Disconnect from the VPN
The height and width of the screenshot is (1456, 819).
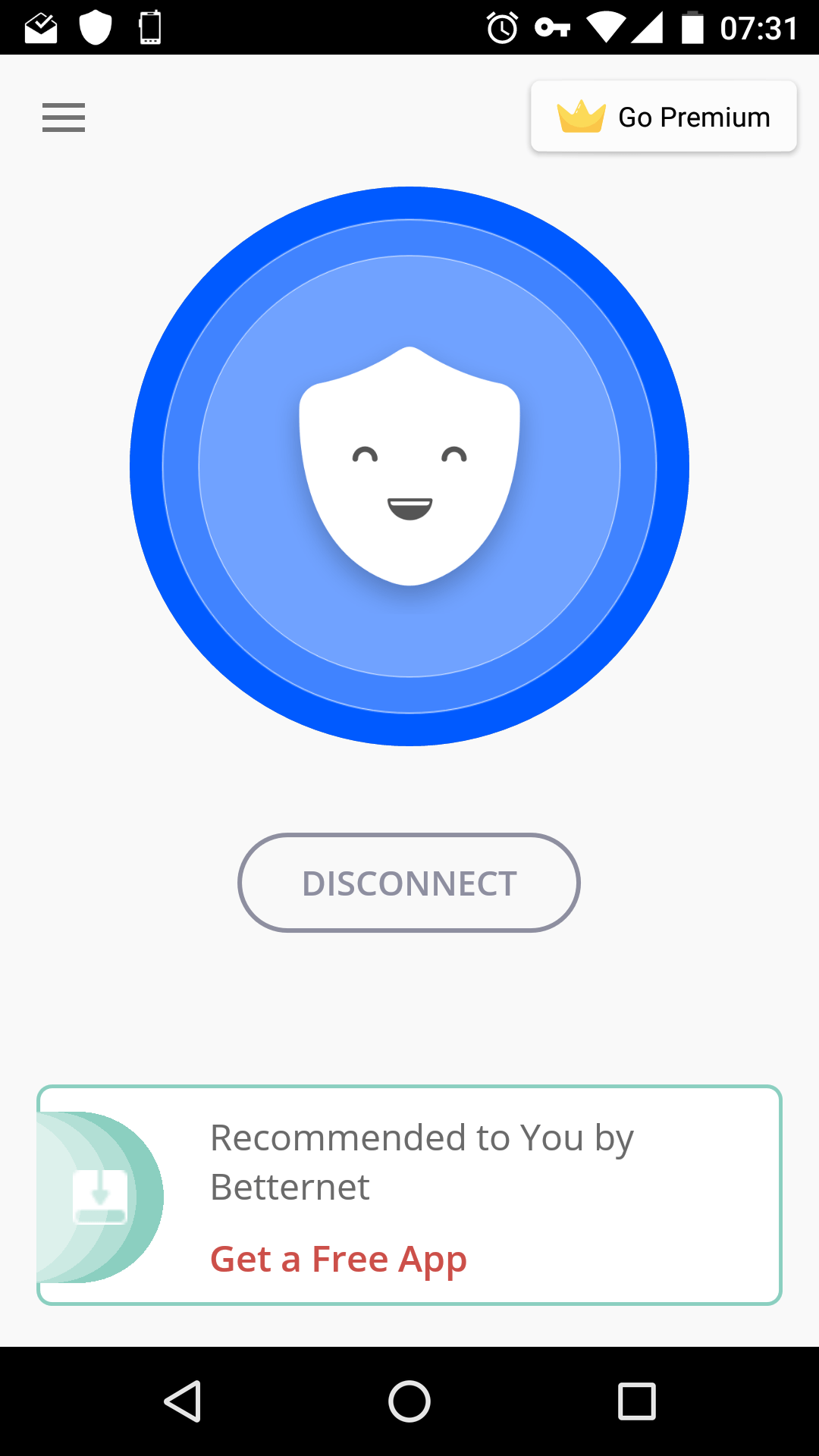point(409,883)
